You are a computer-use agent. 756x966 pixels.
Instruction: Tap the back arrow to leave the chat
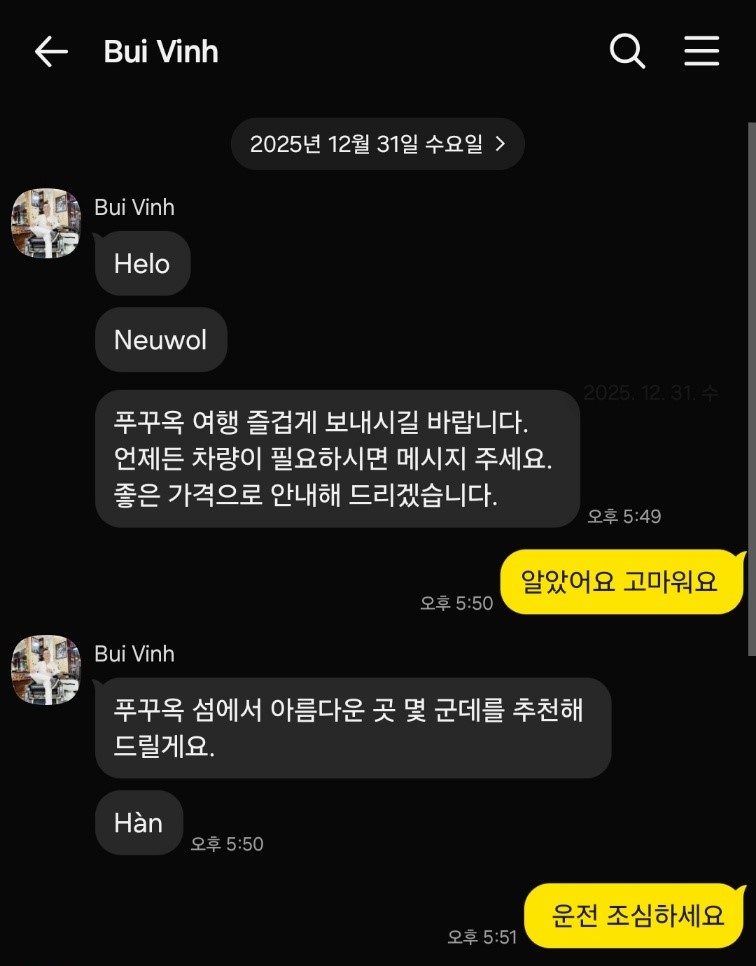click(x=51, y=52)
